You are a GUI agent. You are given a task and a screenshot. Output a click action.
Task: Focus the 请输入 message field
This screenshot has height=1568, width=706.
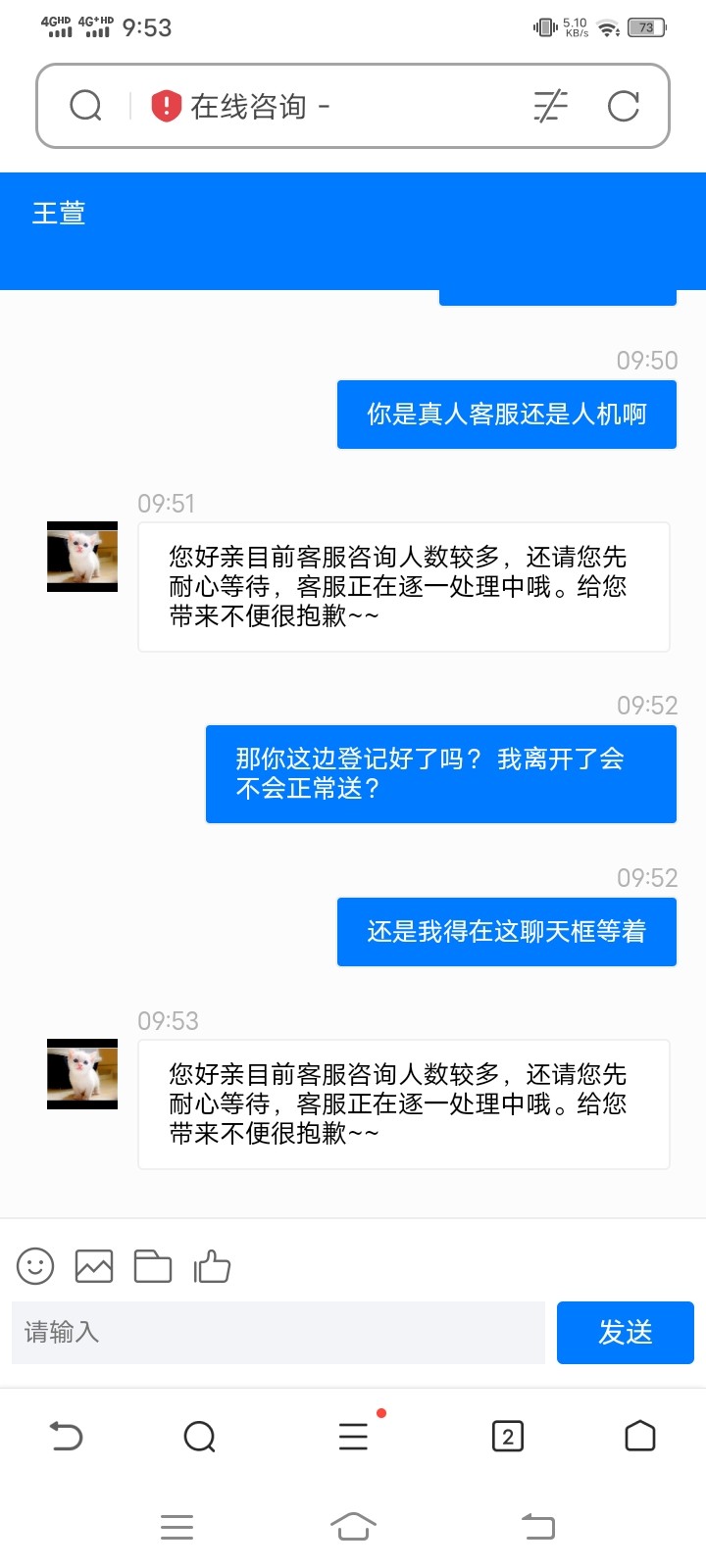[x=277, y=1333]
